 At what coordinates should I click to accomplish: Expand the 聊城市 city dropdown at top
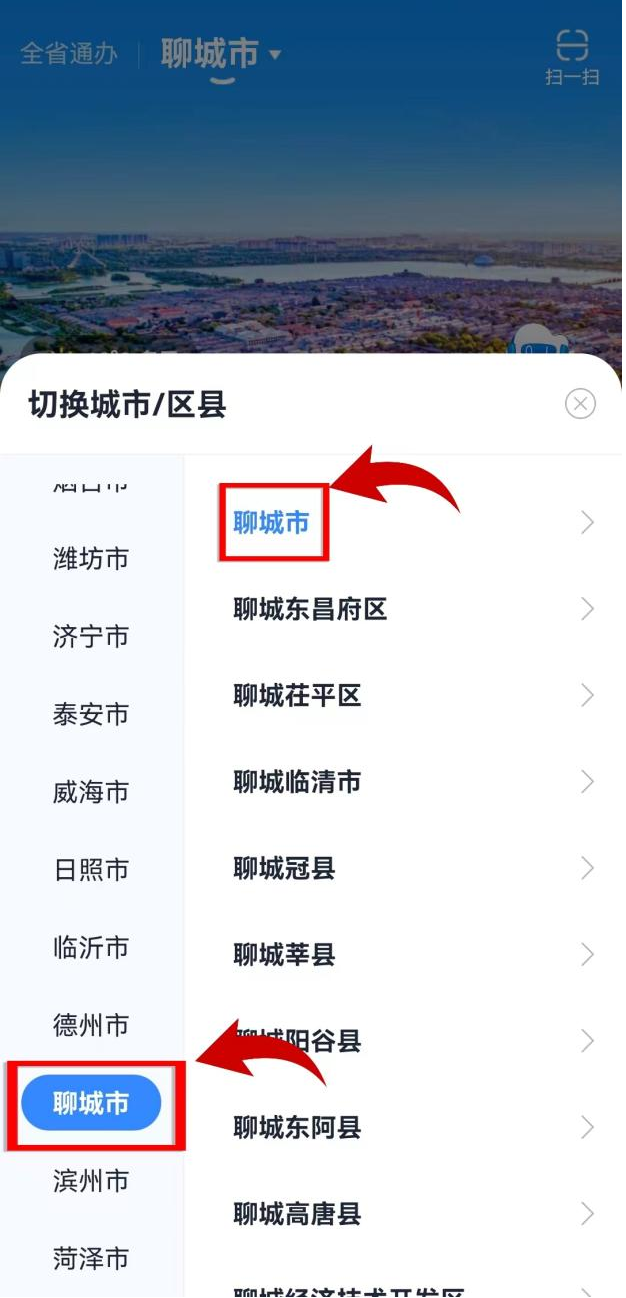[x=221, y=54]
